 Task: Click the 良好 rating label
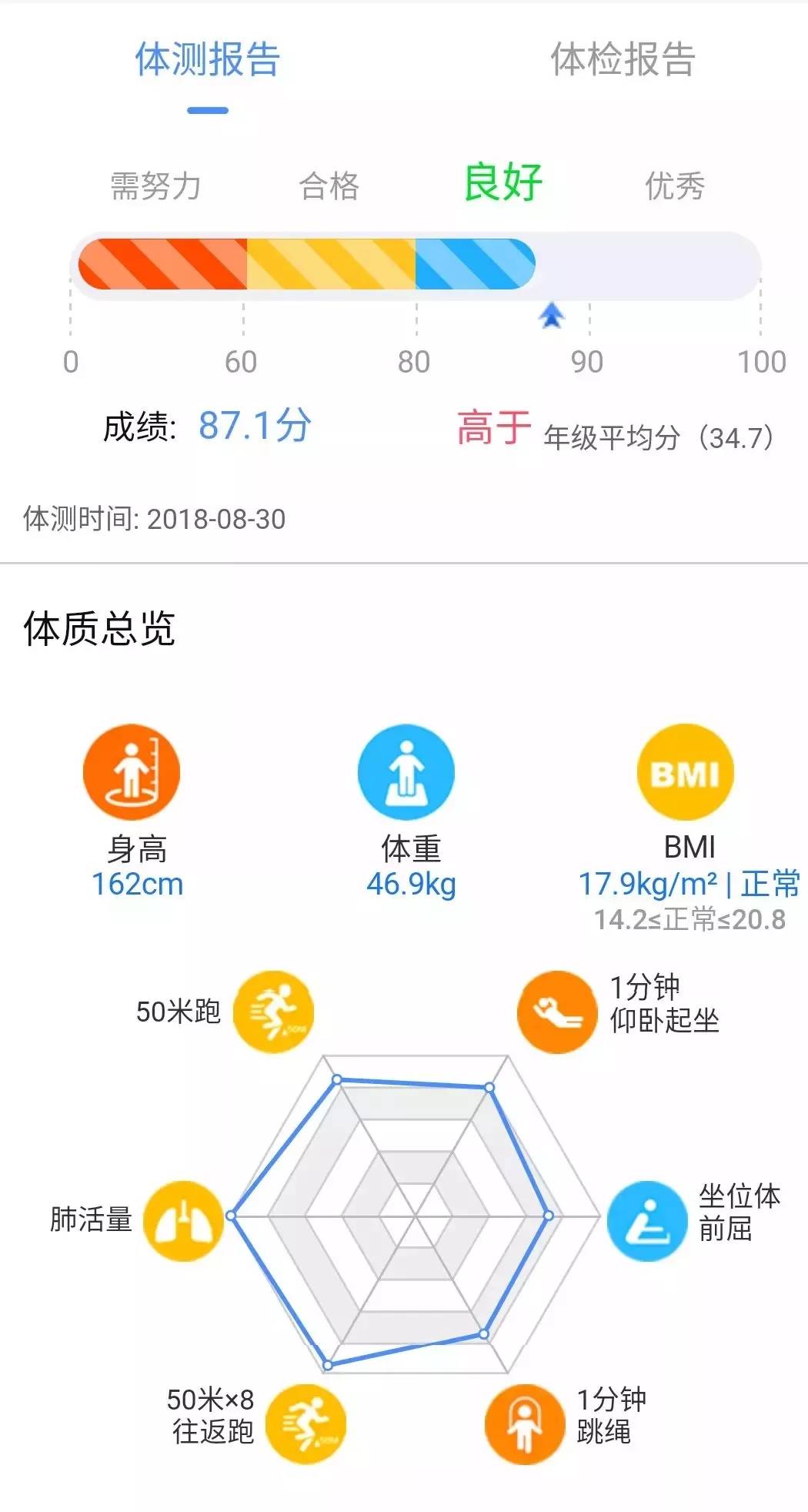(504, 182)
